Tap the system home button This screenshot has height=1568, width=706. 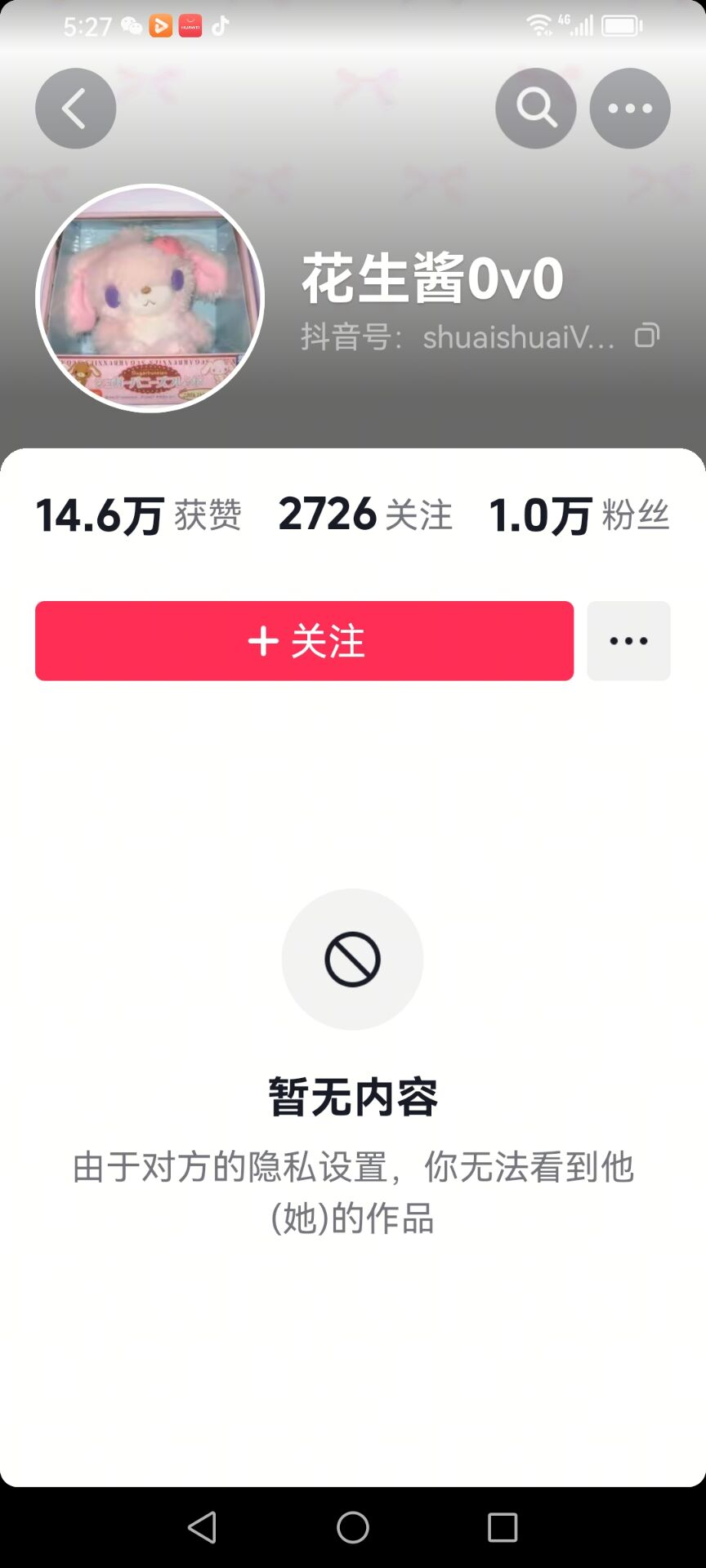353,1527
